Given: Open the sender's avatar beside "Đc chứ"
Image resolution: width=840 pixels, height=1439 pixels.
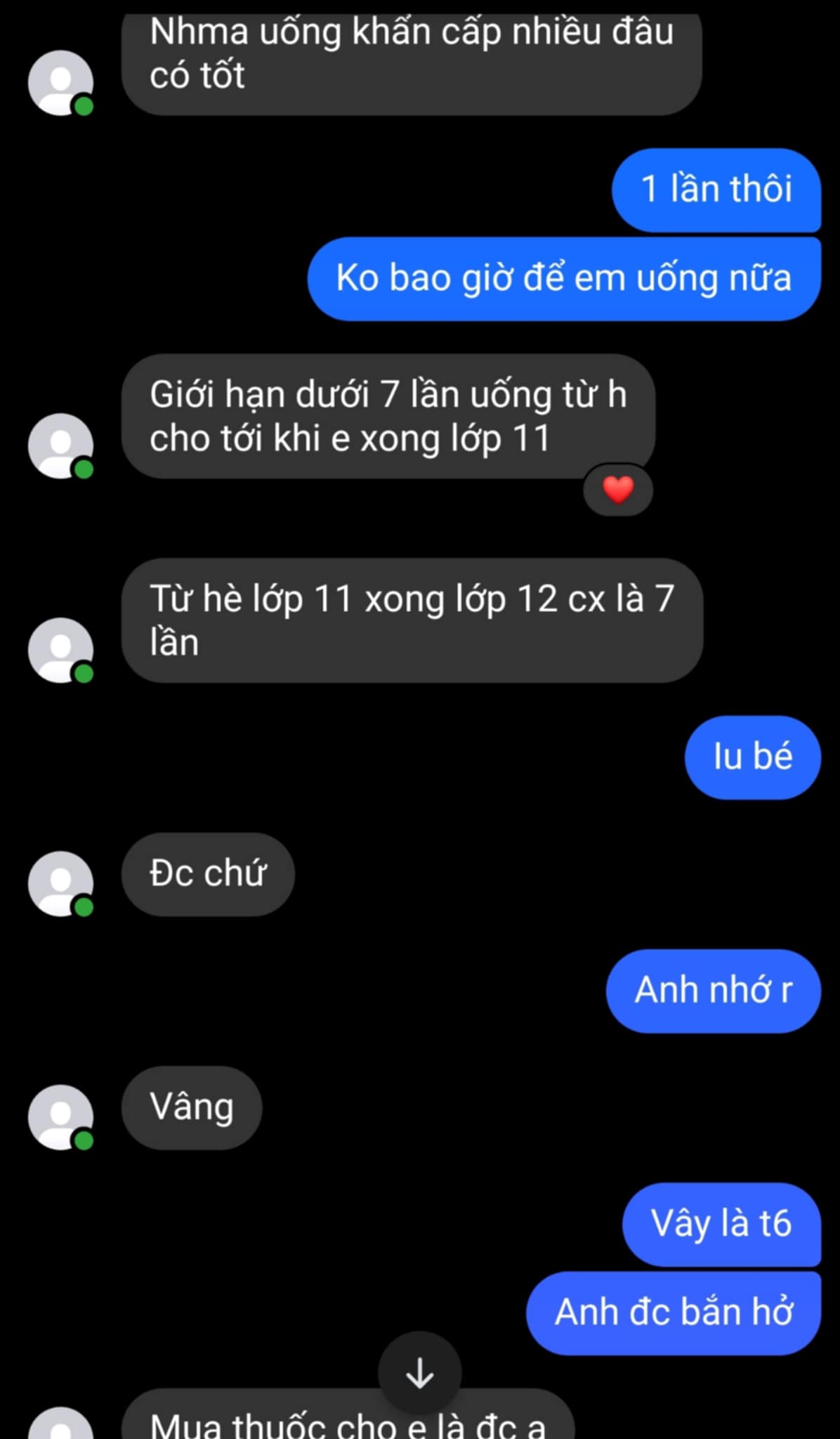Looking at the screenshot, I should coord(60,884).
